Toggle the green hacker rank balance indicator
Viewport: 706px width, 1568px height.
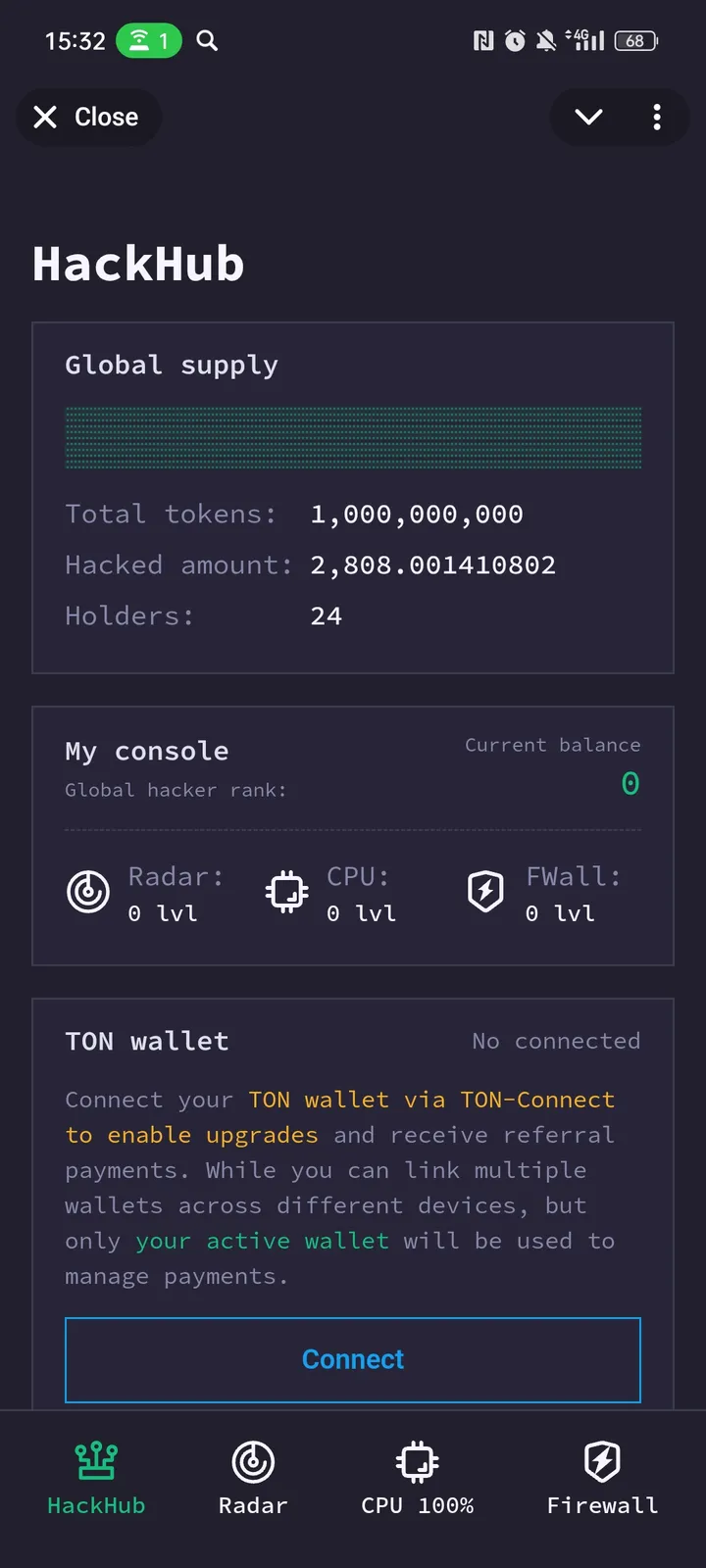[x=630, y=784]
